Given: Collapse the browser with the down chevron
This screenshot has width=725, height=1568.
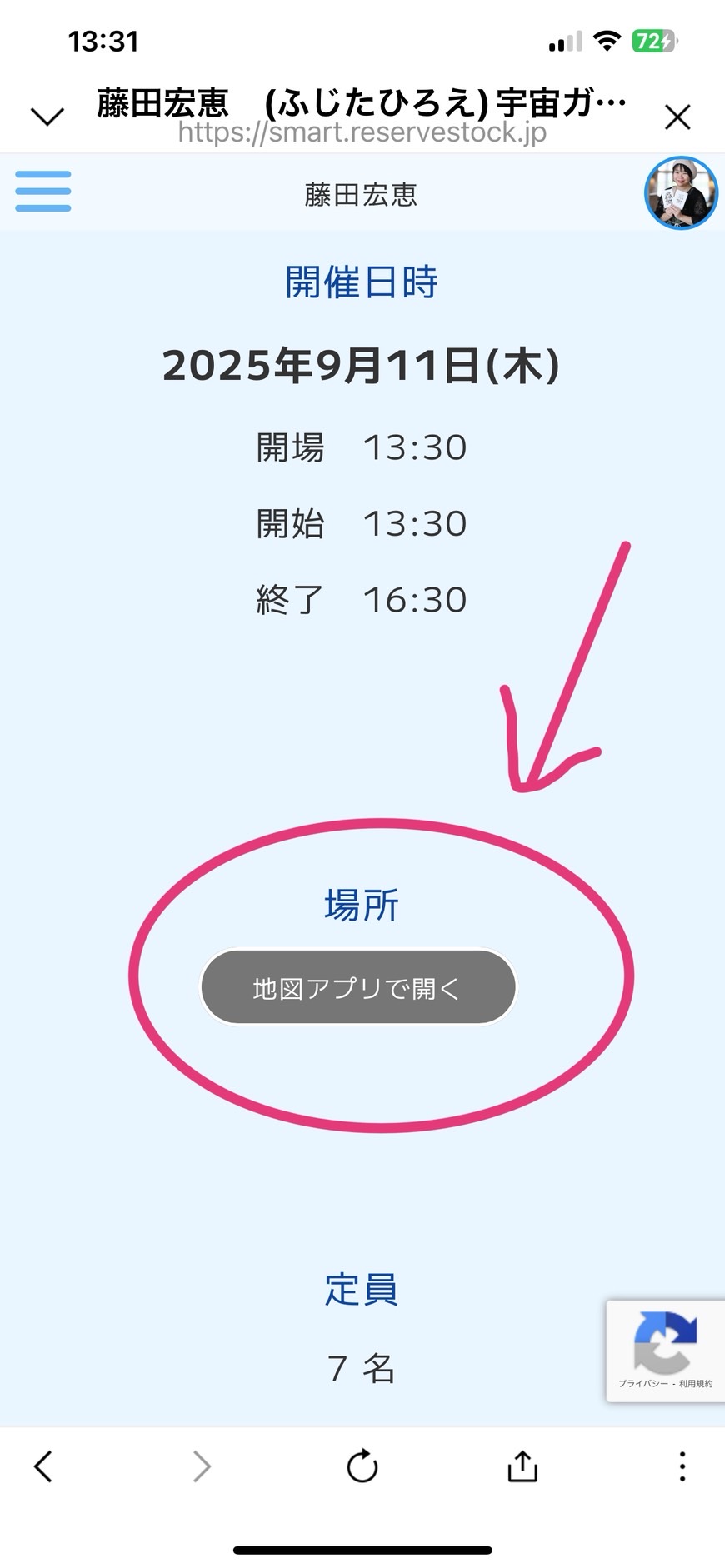Looking at the screenshot, I should point(47,117).
